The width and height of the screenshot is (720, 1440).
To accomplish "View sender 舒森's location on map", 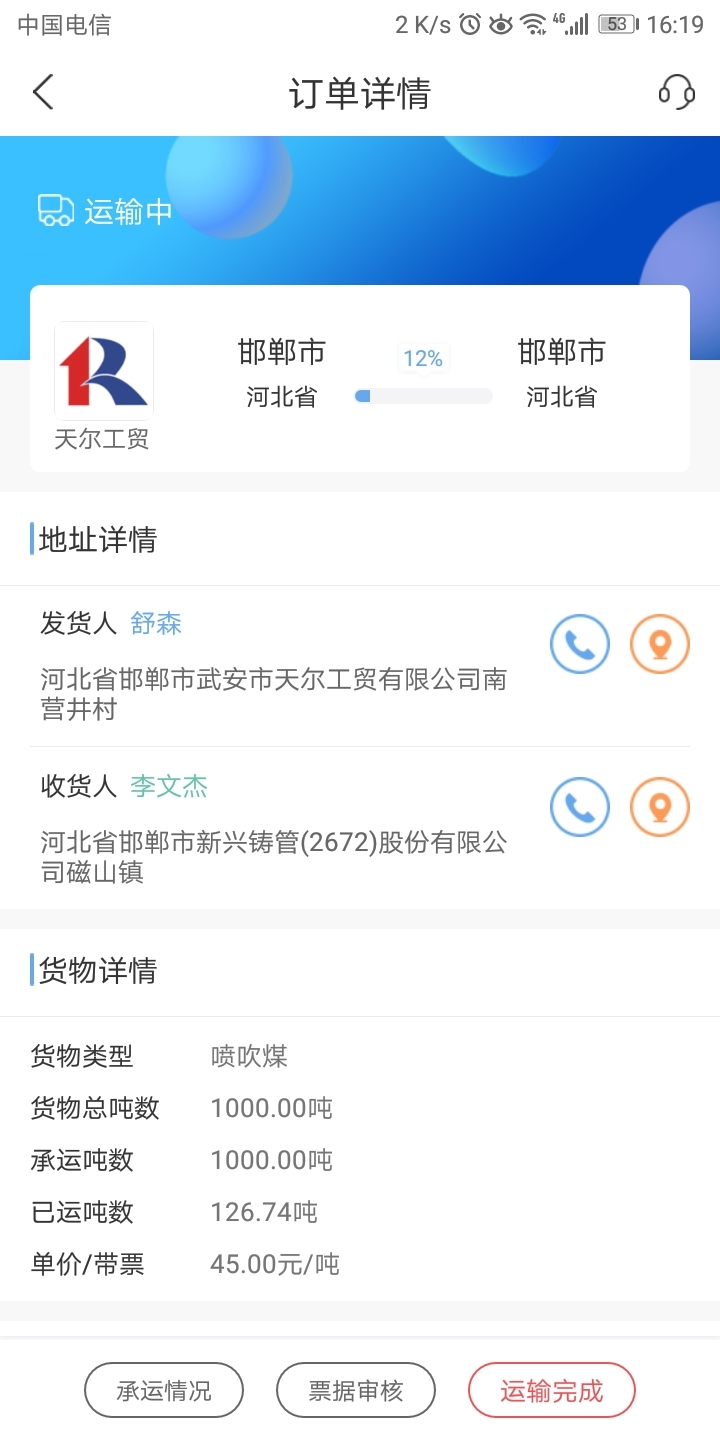I will 660,645.
